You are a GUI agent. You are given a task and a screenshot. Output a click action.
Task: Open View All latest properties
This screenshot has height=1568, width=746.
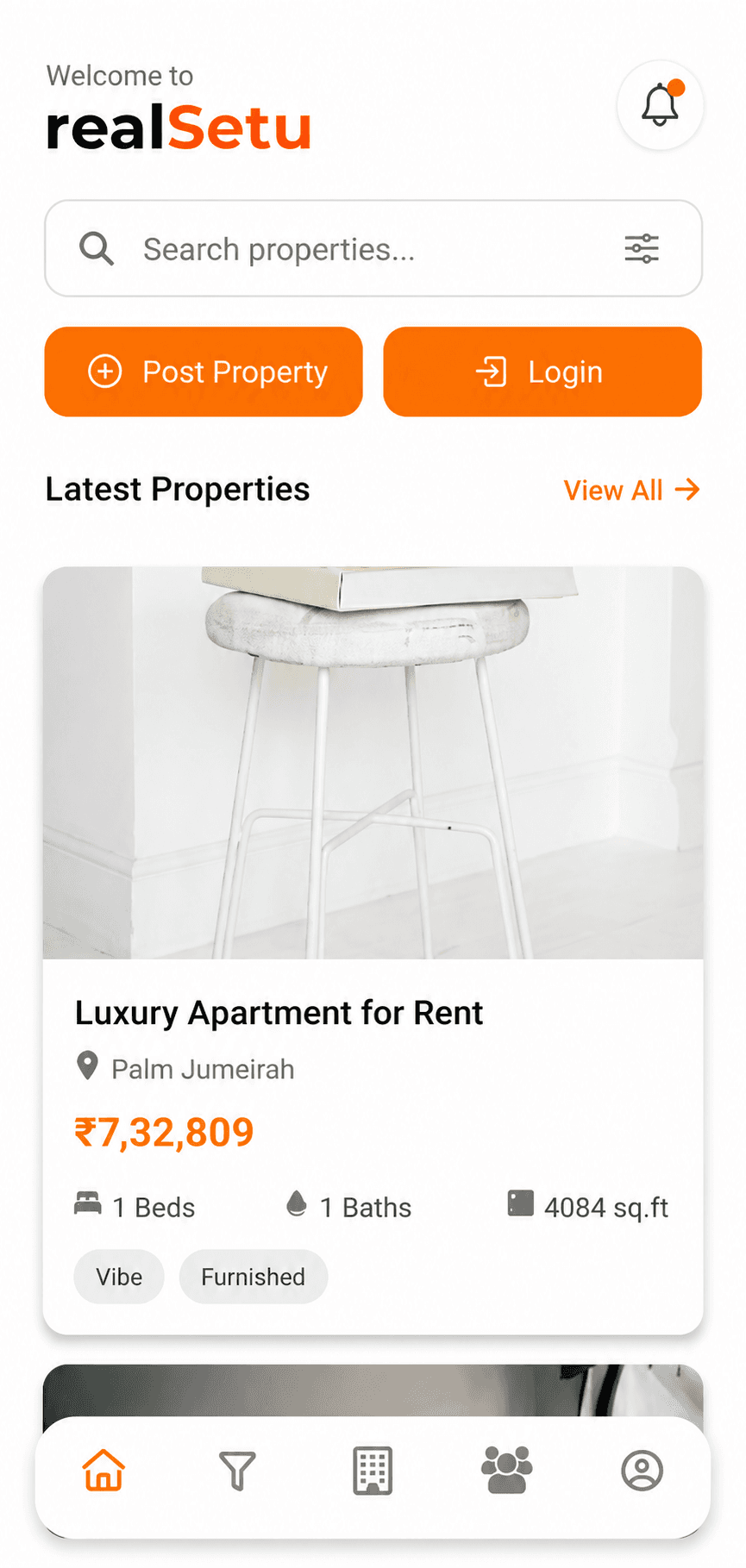631,490
